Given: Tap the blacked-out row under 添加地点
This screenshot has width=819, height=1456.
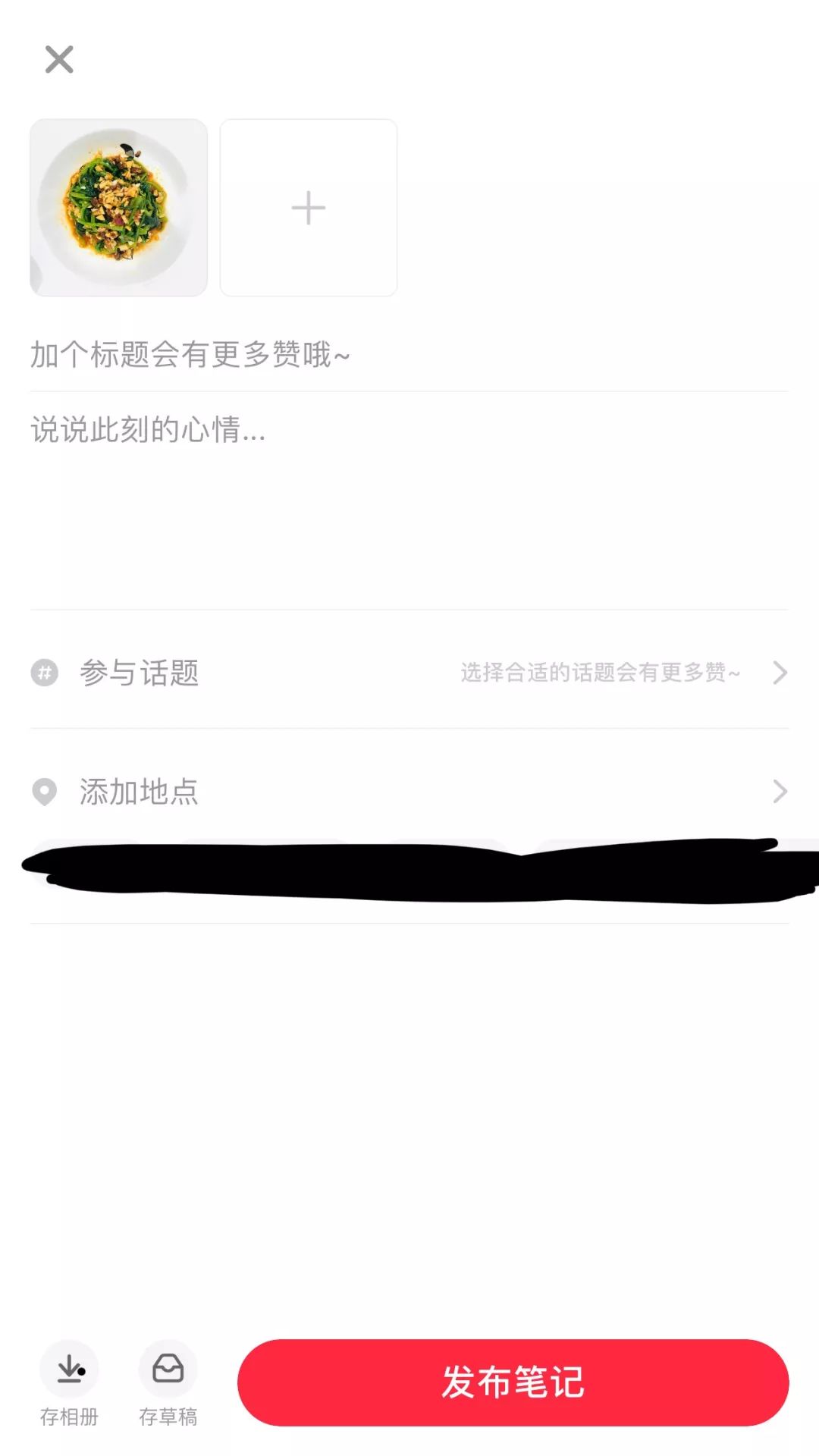Looking at the screenshot, I should (x=409, y=868).
